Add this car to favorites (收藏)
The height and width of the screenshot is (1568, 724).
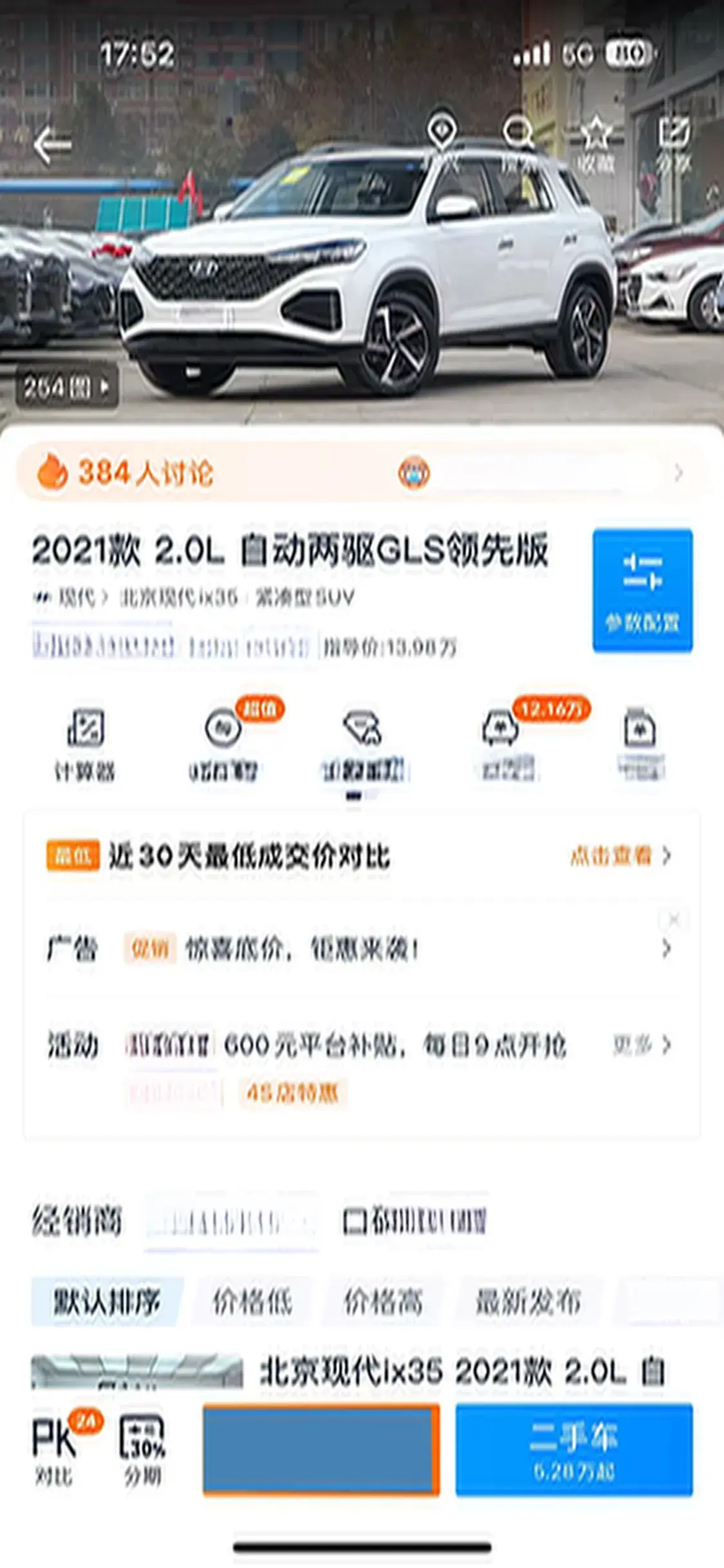point(596,145)
